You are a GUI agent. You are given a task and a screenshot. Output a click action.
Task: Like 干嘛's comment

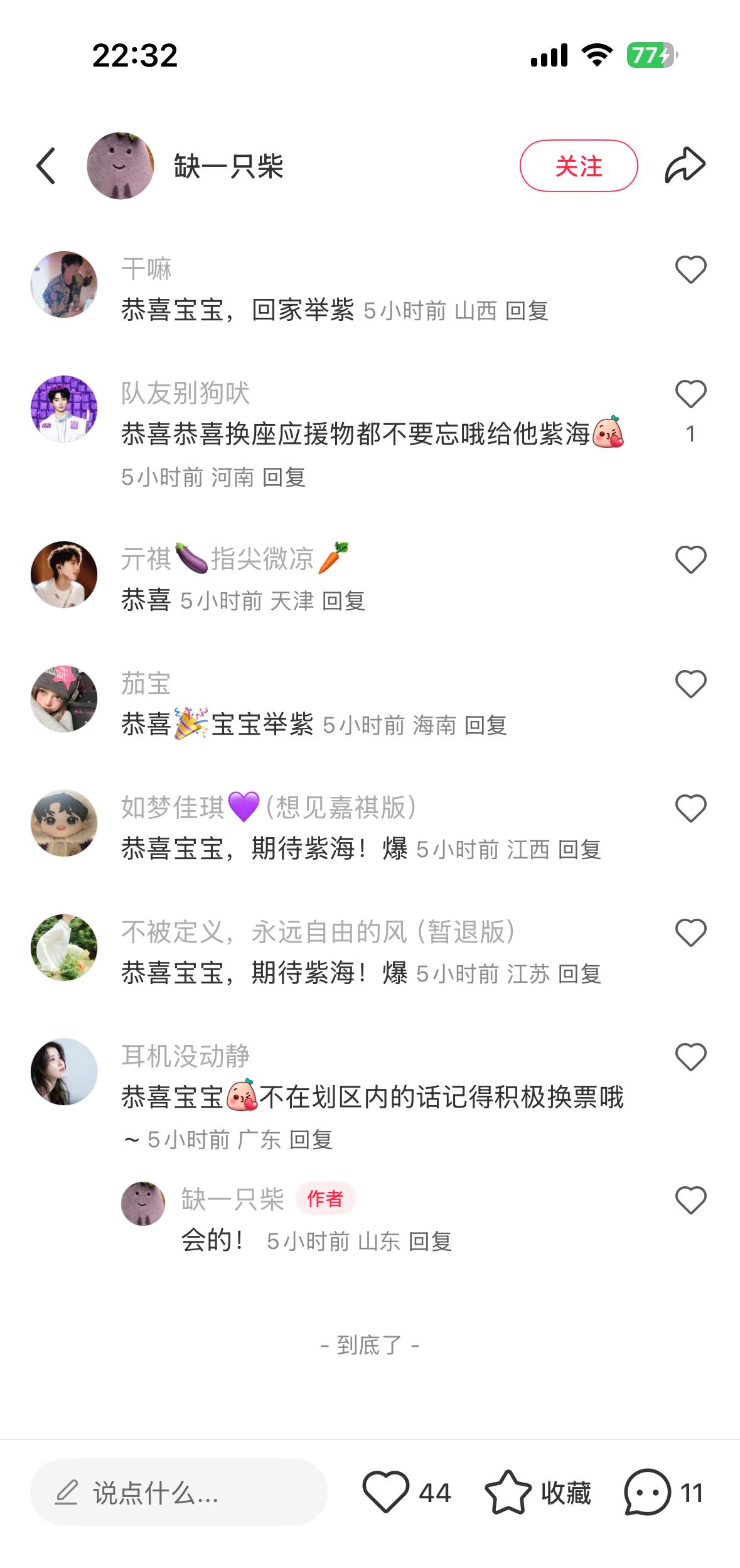tap(690, 270)
